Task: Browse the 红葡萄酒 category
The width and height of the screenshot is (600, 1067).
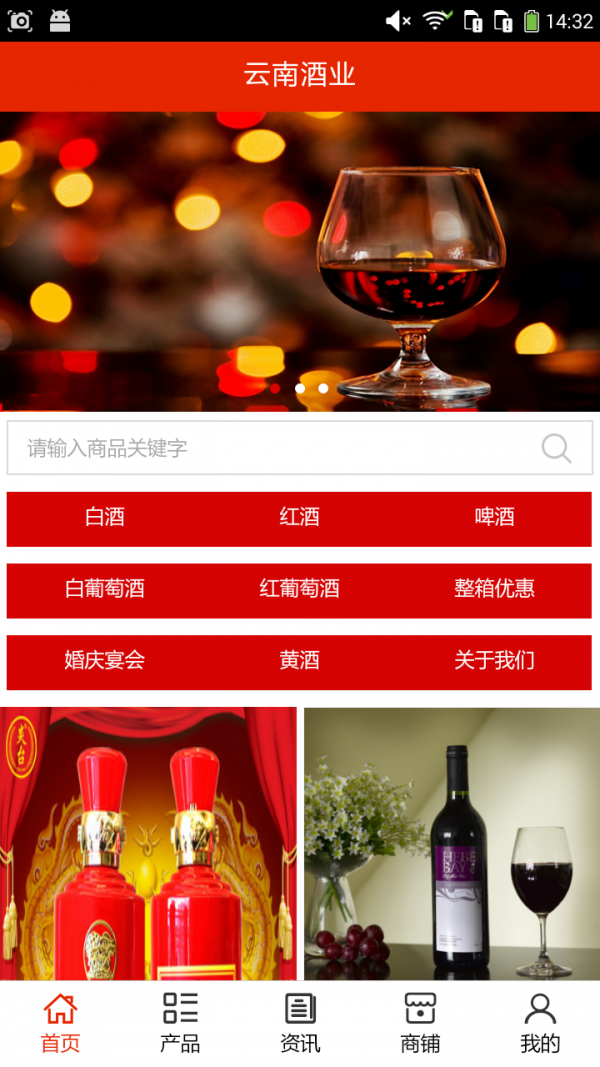Action: click(x=299, y=589)
